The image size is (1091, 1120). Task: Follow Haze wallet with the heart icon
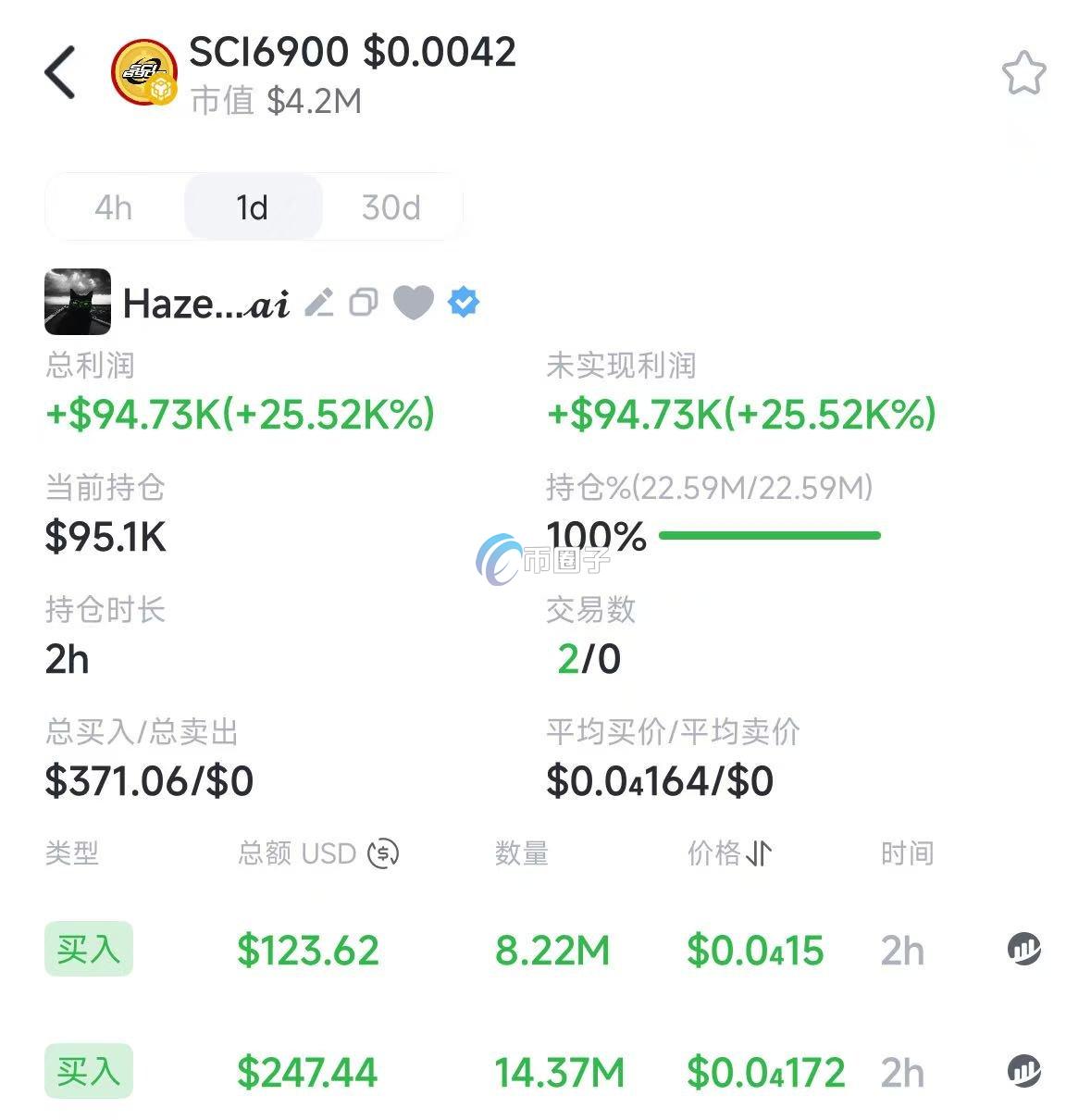(x=413, y=303)
